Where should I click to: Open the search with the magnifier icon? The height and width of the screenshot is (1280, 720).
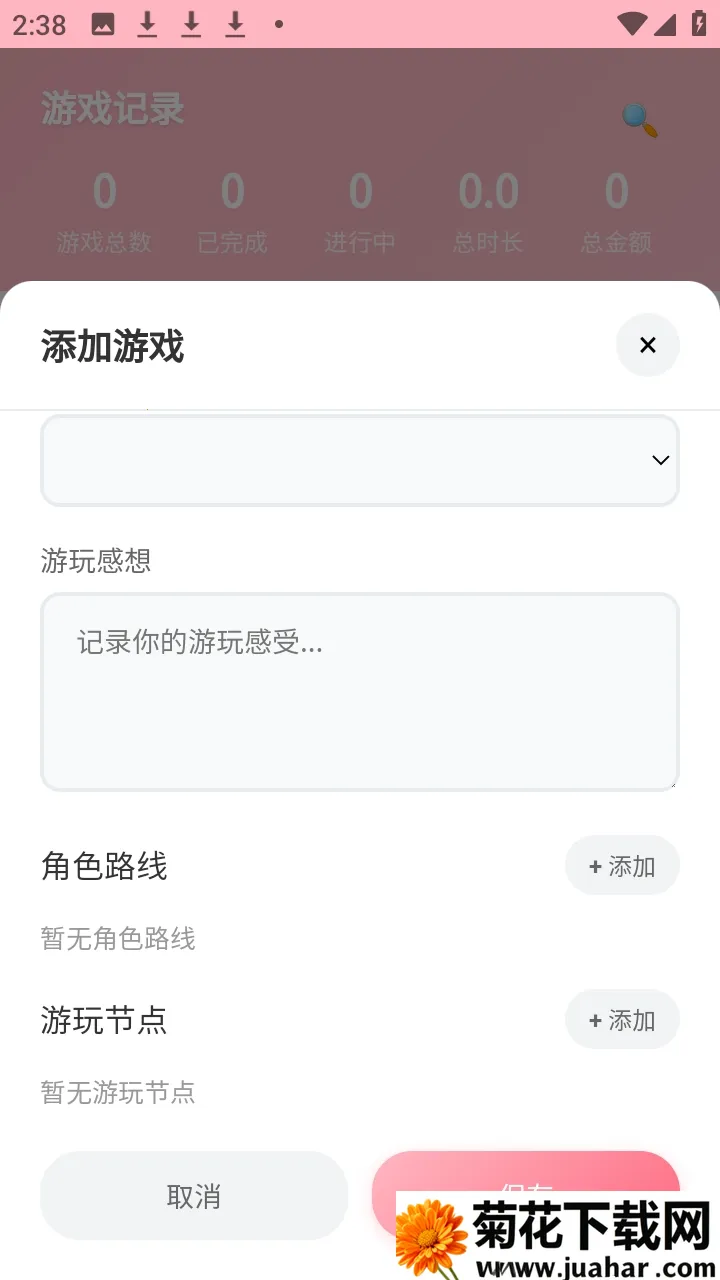638,118
